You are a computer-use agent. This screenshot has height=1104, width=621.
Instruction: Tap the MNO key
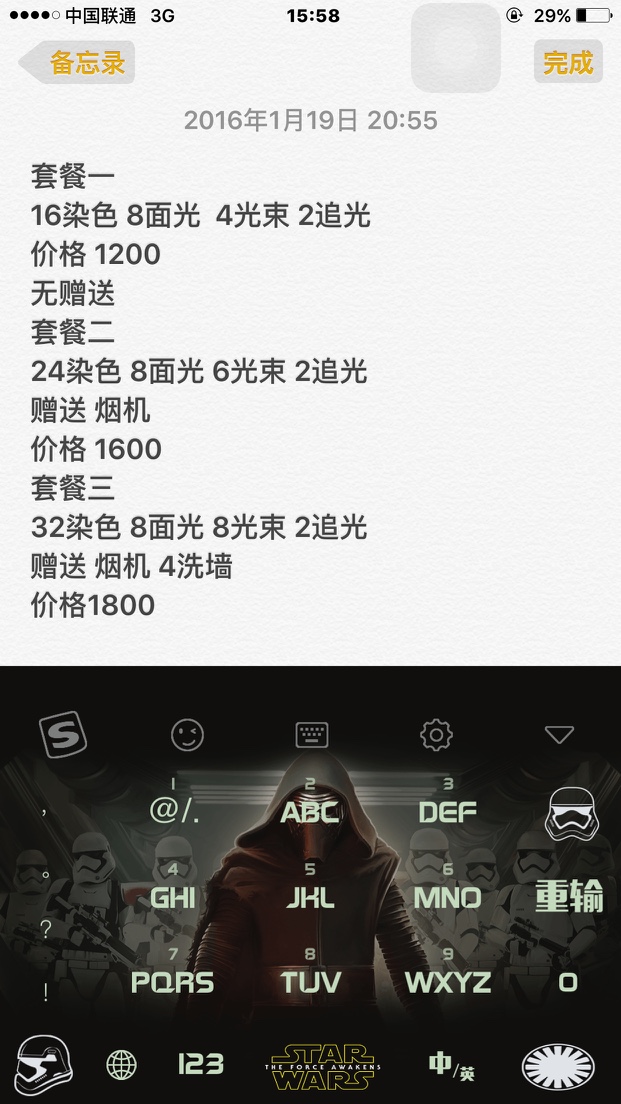(x=447, y=897)
